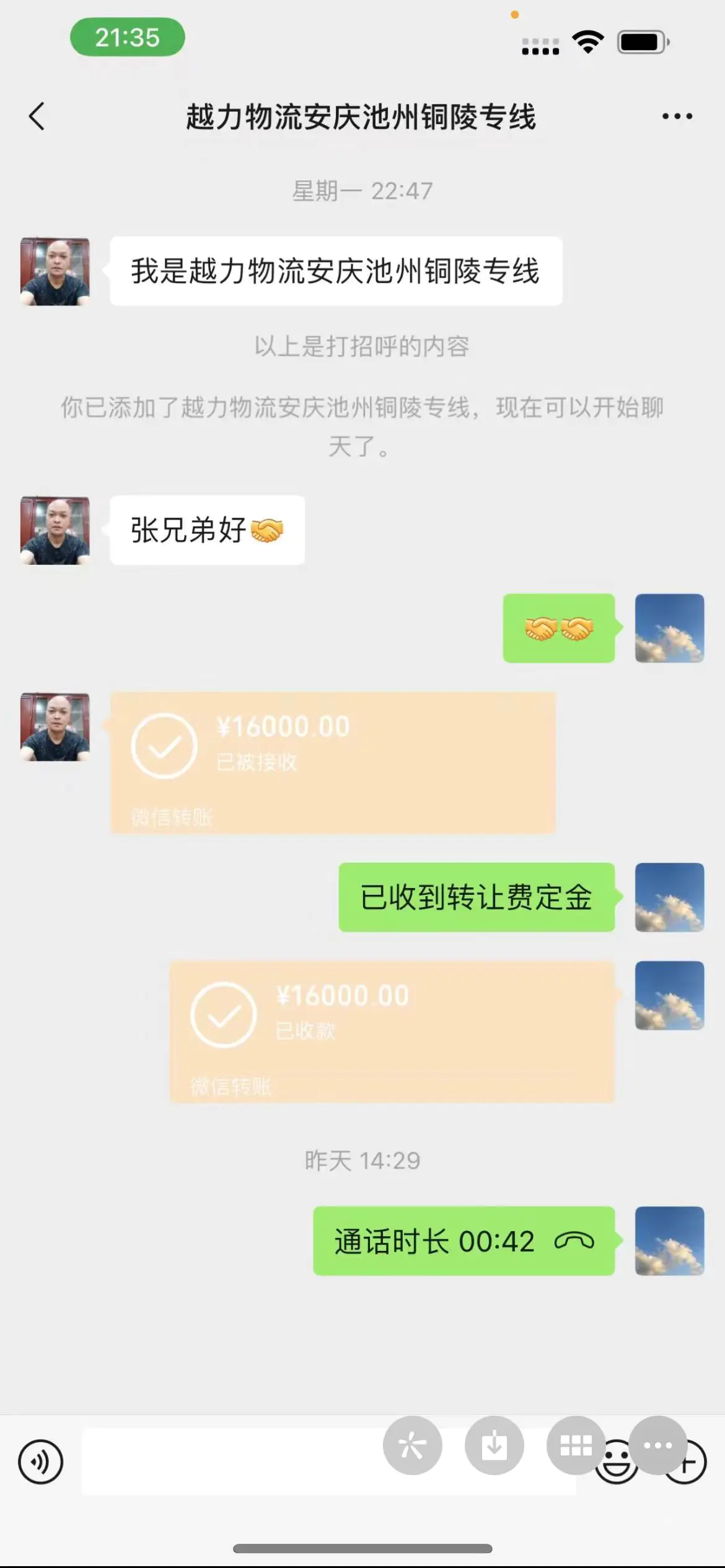
Task: Tap the floating pinwheel button
Action: pyautogui.click(x=412, y=1446)
